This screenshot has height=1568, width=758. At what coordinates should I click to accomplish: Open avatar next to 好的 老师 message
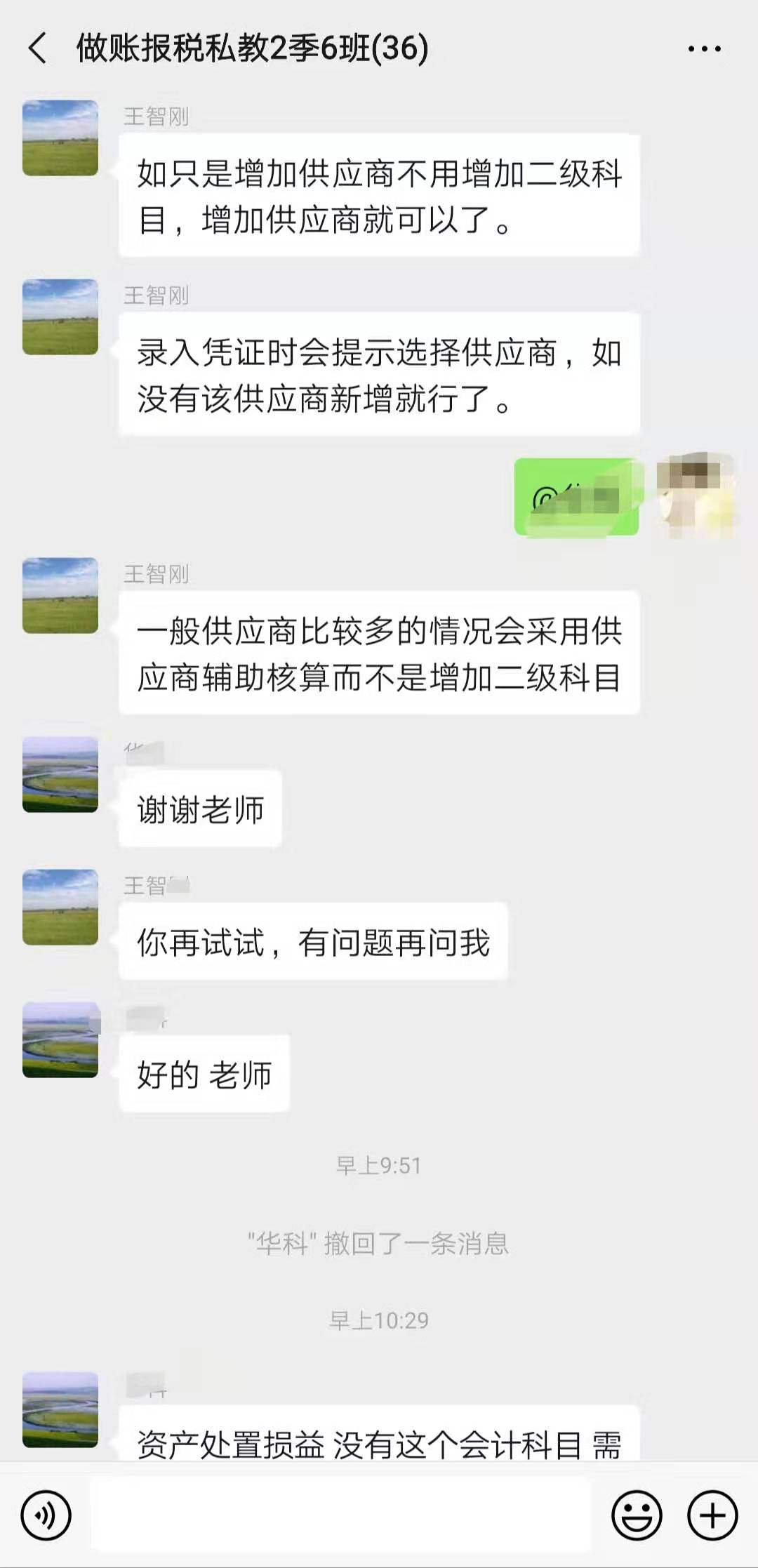[x=60, y=1039]
